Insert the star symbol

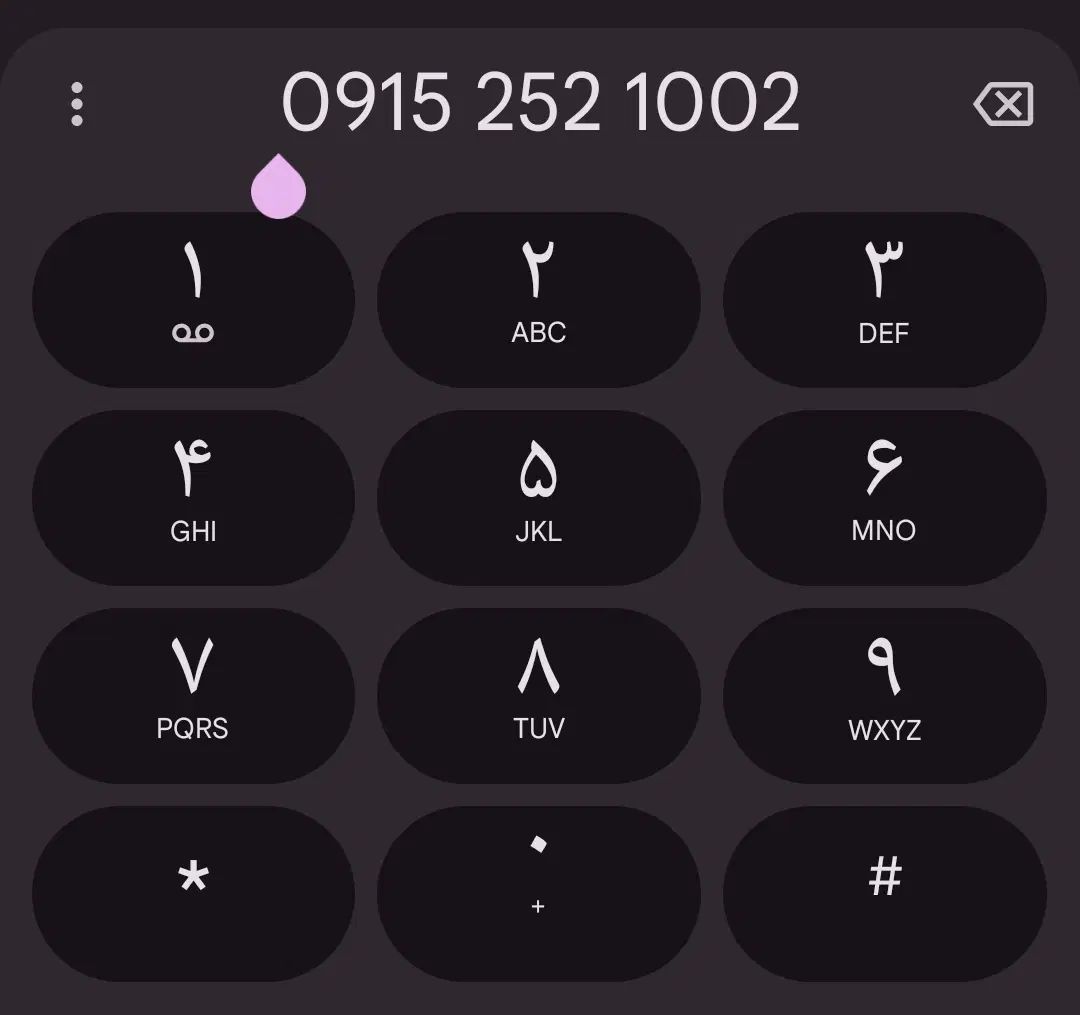click(193, 893)
